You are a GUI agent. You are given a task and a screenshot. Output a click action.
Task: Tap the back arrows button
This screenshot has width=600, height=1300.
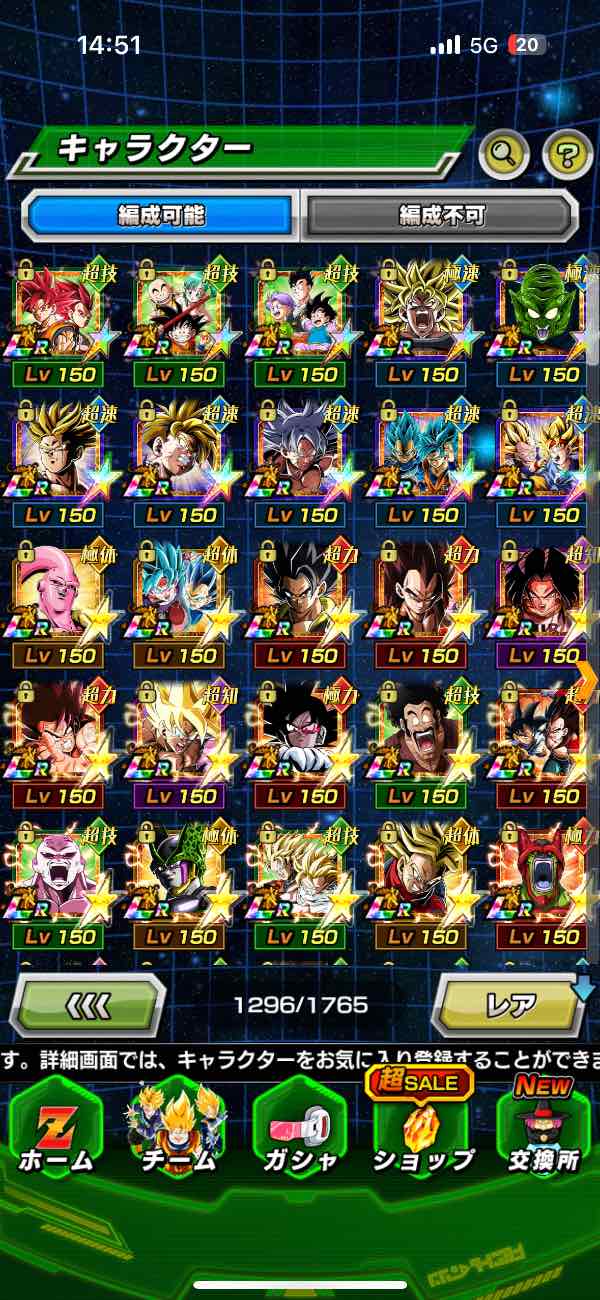[x=87, y=1004]
